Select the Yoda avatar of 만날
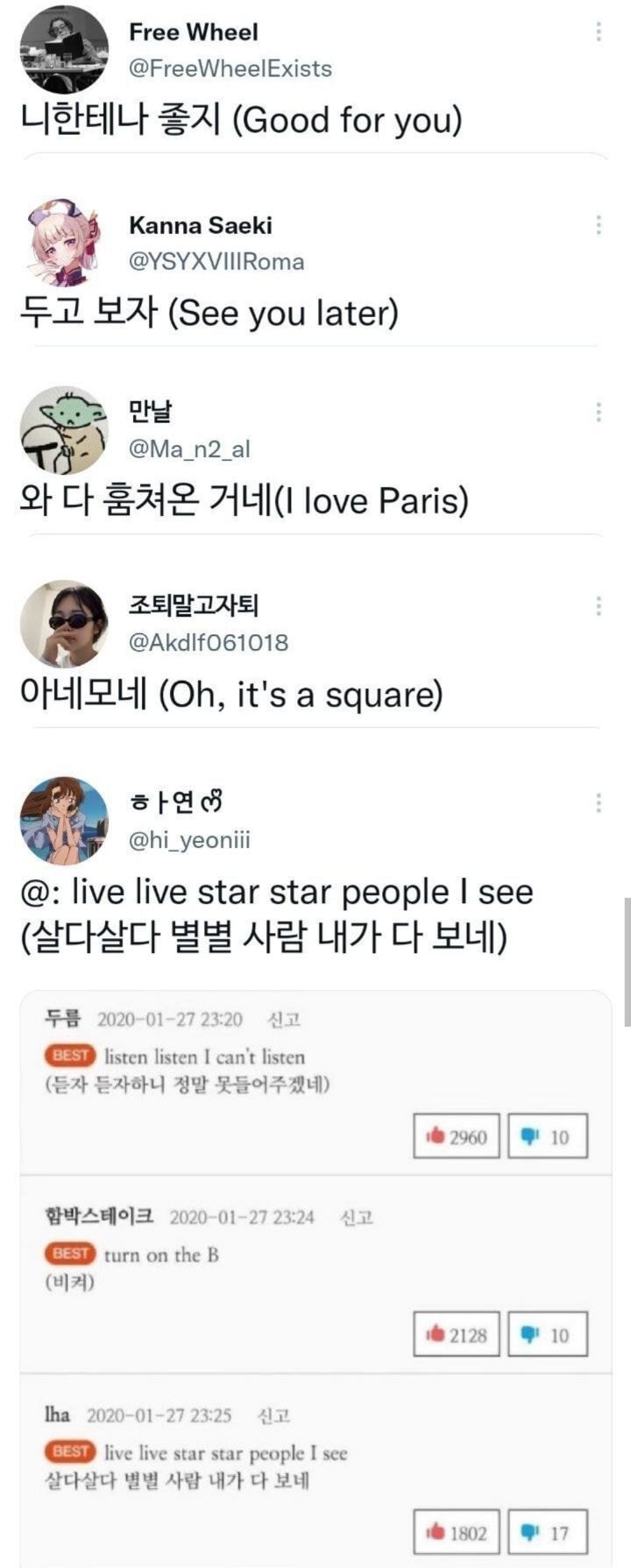 [63, 427]
